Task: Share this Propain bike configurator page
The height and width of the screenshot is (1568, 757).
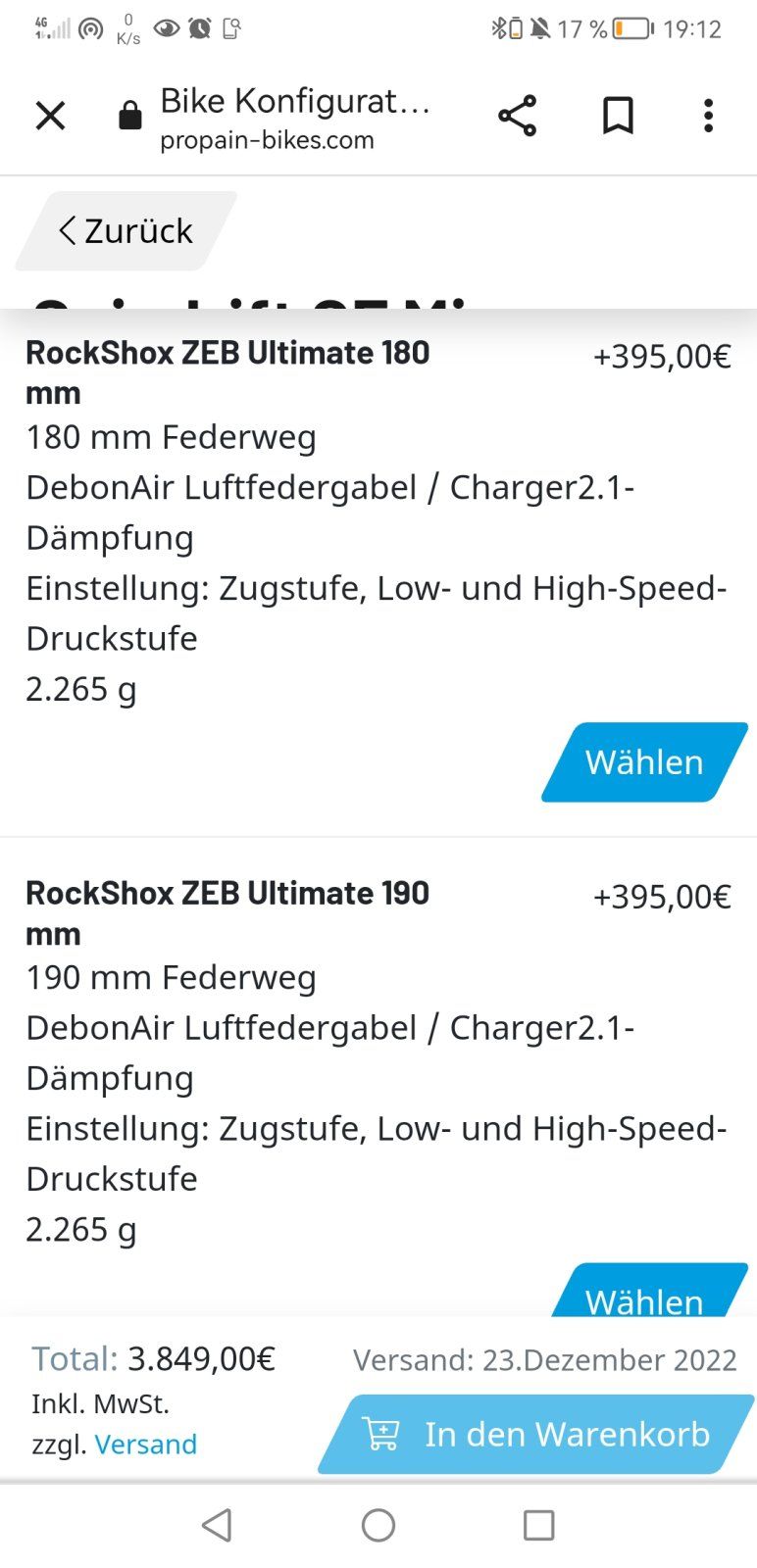Action: (x=517, y=116)
